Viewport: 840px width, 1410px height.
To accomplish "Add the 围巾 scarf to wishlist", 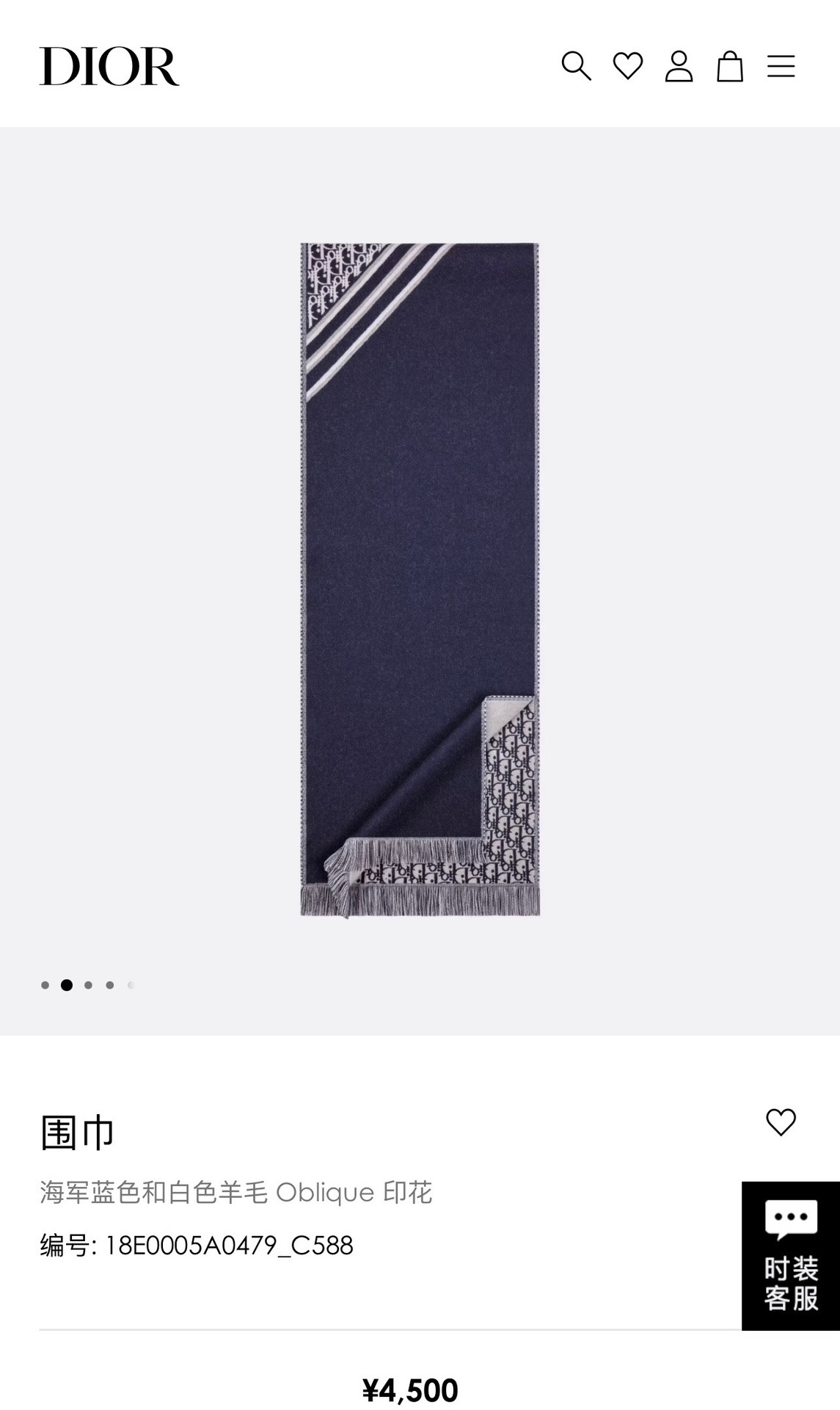I will [781, 1122].
